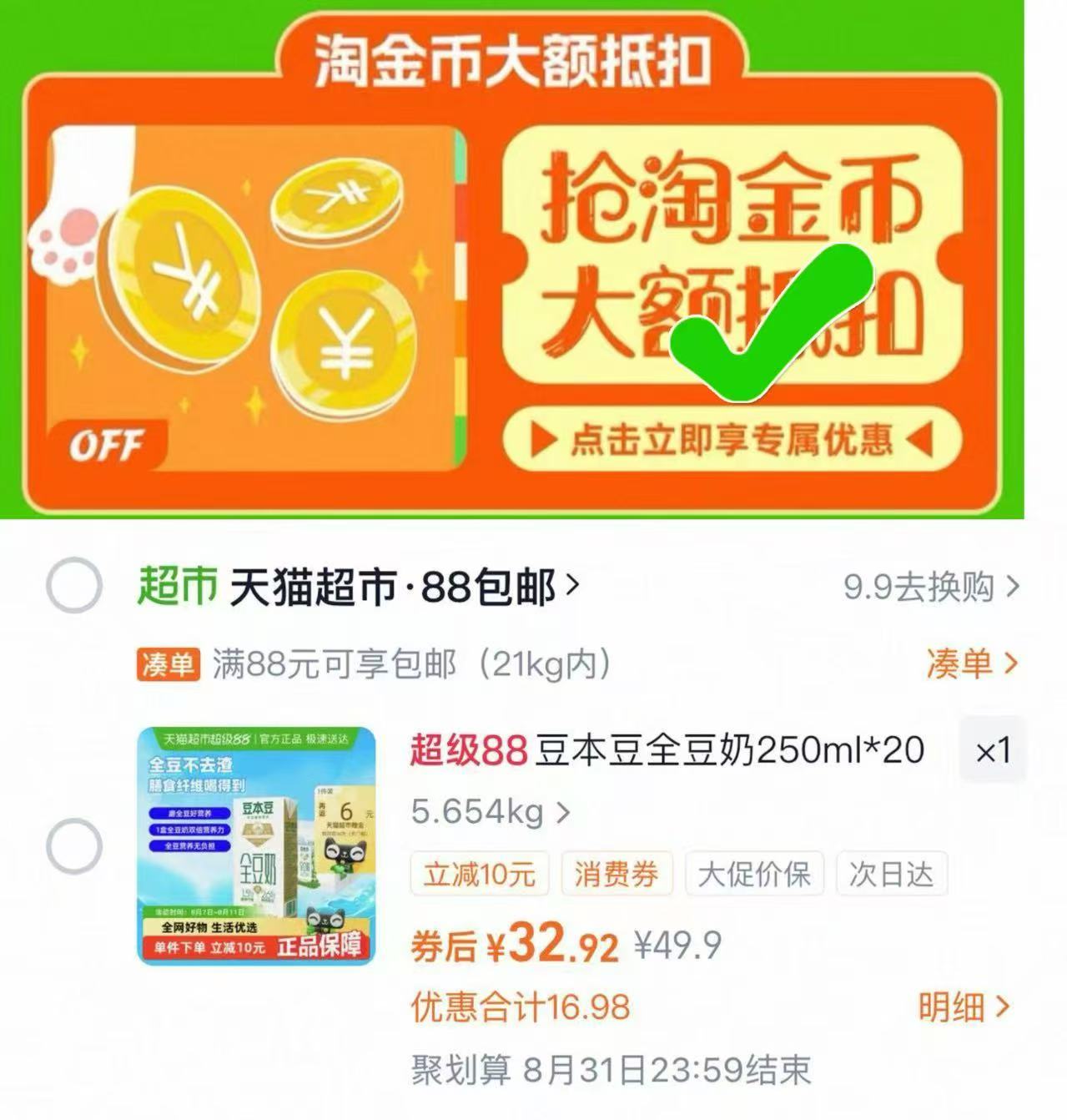Select the 大促价保 price-protection tag

coord(753,874)
